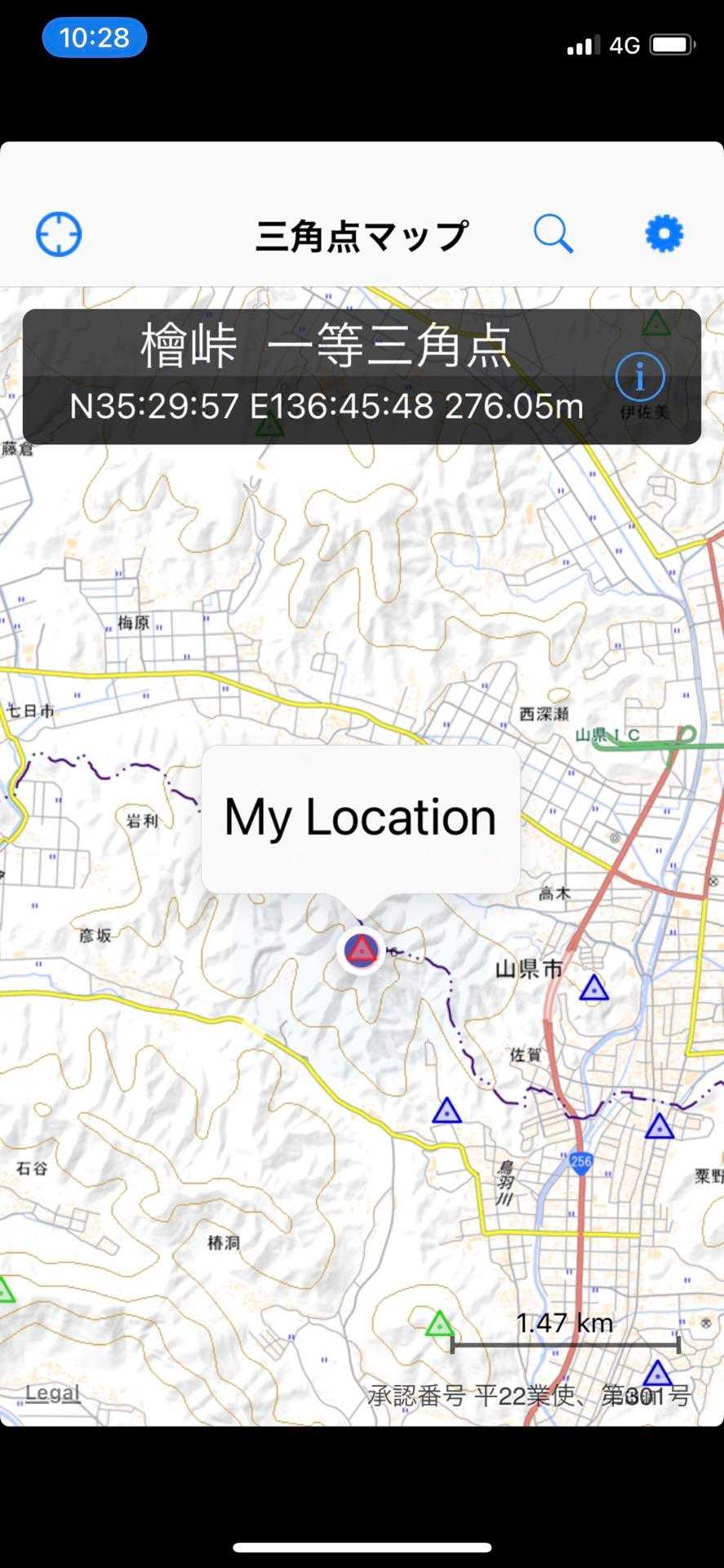
Task: Select the red triangle marker under My Location
Action: click(362, 950)
